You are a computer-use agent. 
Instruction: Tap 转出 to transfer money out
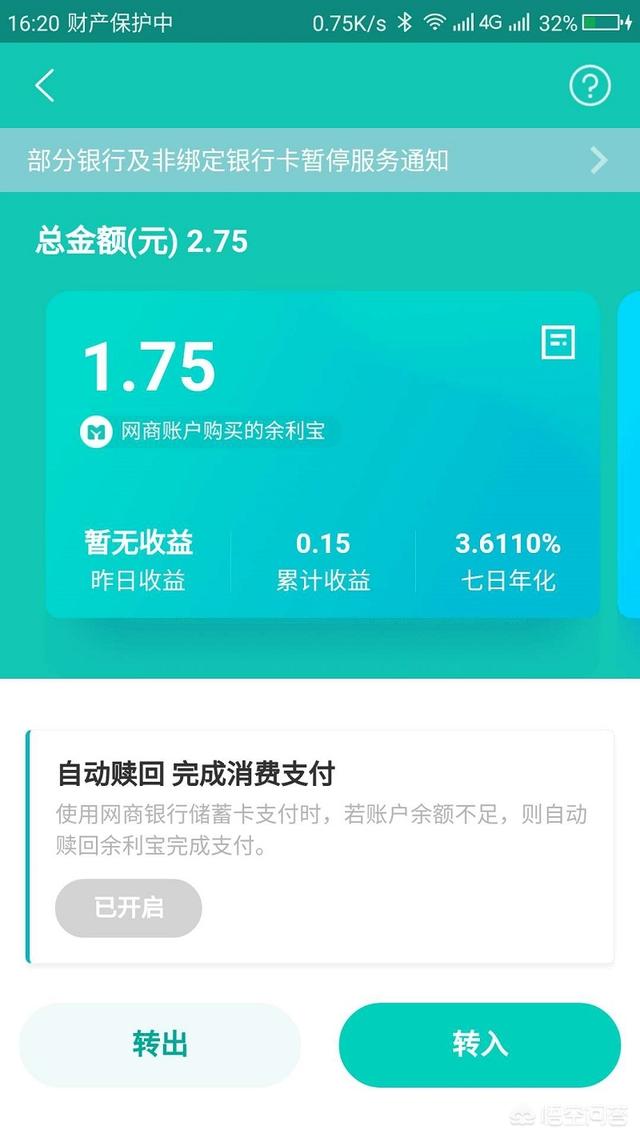coord(160,1044)
